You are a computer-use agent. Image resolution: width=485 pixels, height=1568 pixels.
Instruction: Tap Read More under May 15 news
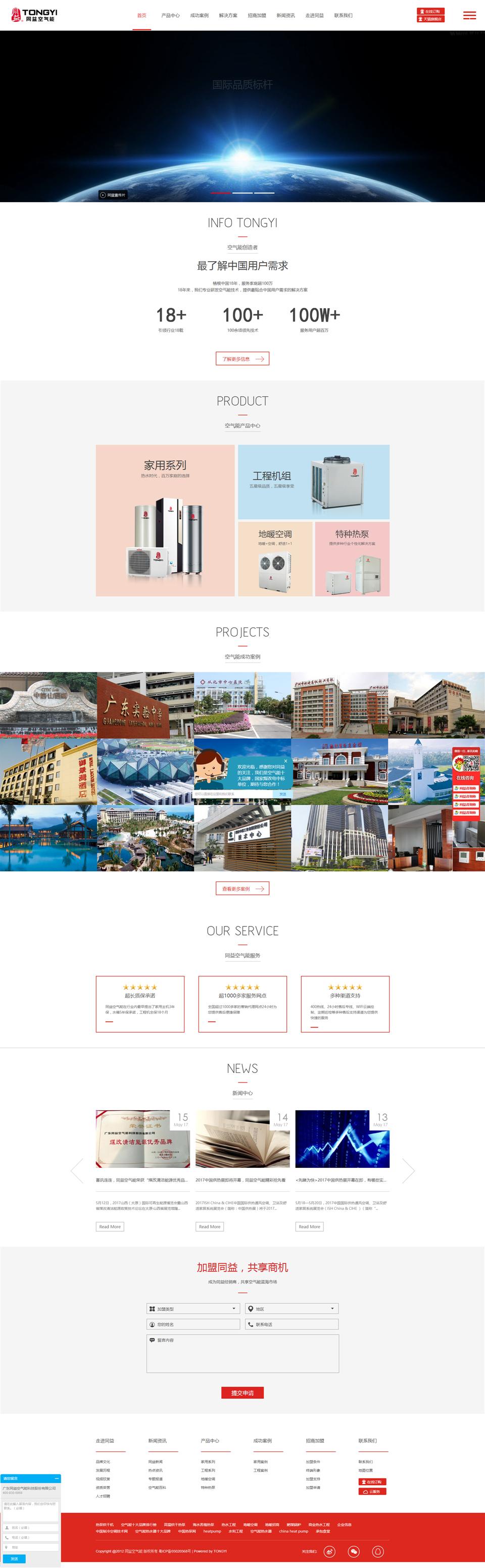(110, 1226)
